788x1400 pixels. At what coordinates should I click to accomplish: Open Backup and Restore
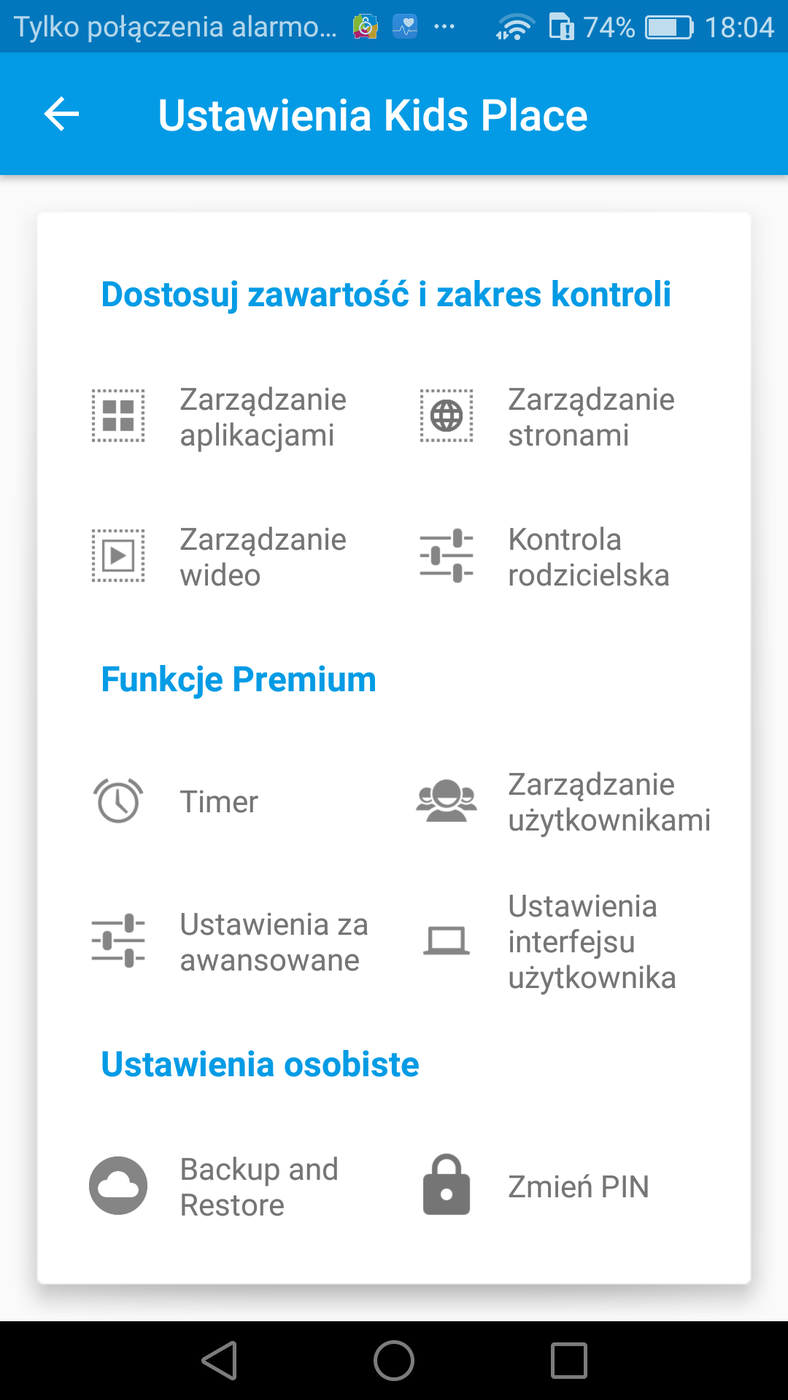[x=258, y=1185]
